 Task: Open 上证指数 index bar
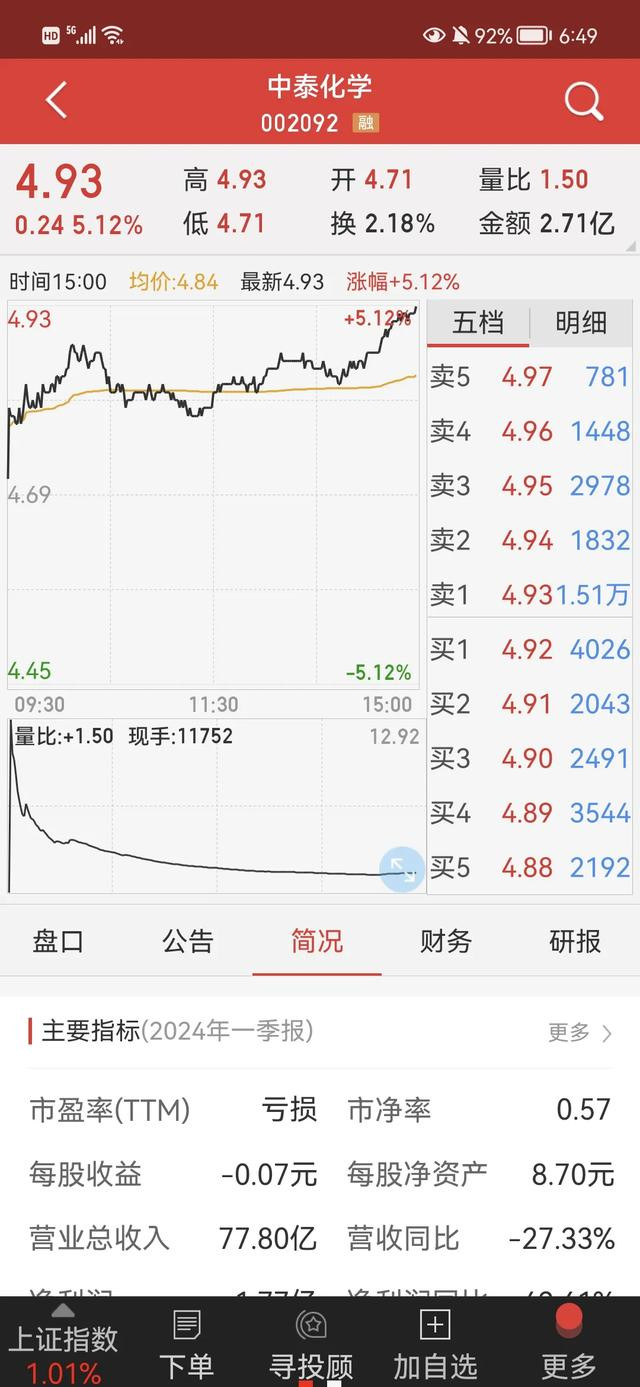tap(63, 1345)
